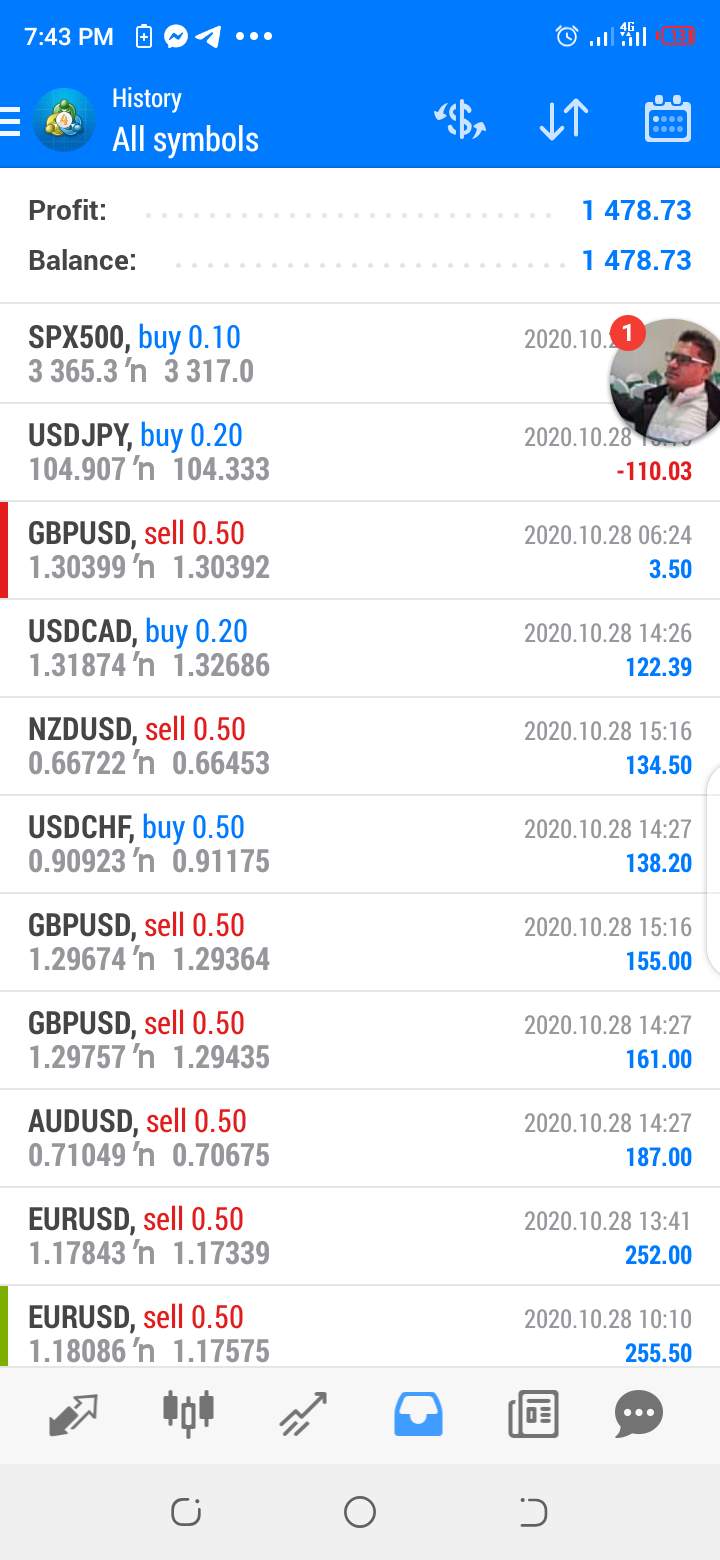
Task: Select the GBPUSD trade with profit 3.50
Action: 360,550
